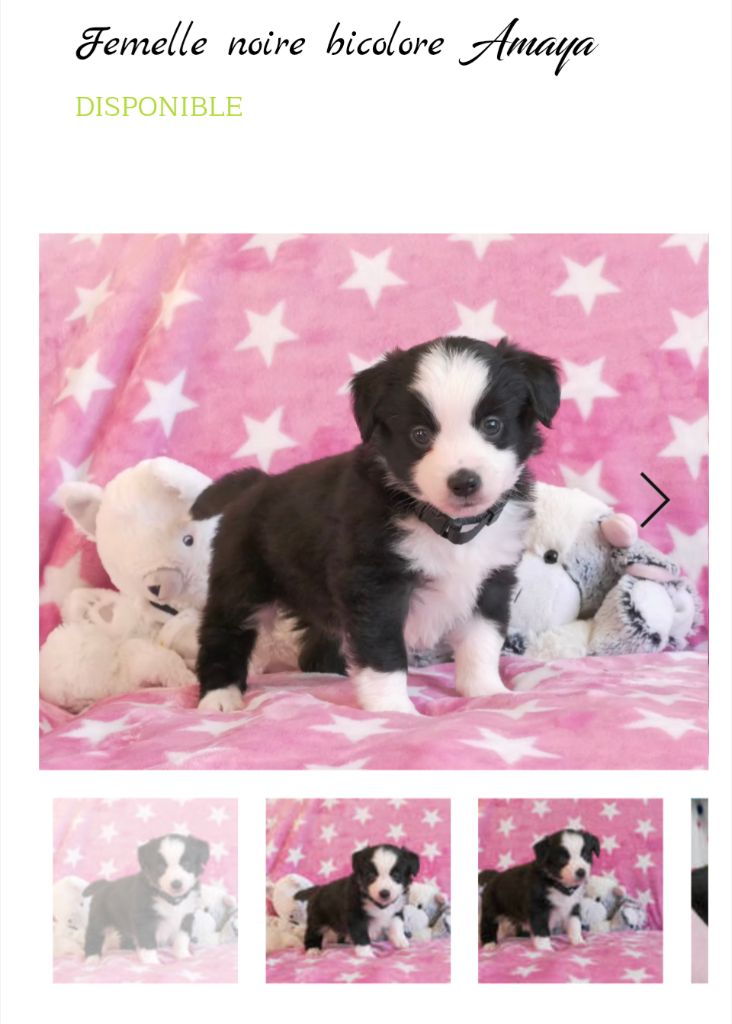Select the third thumbnail photo
Screen dimensions: 732x1024
point(570,890)
